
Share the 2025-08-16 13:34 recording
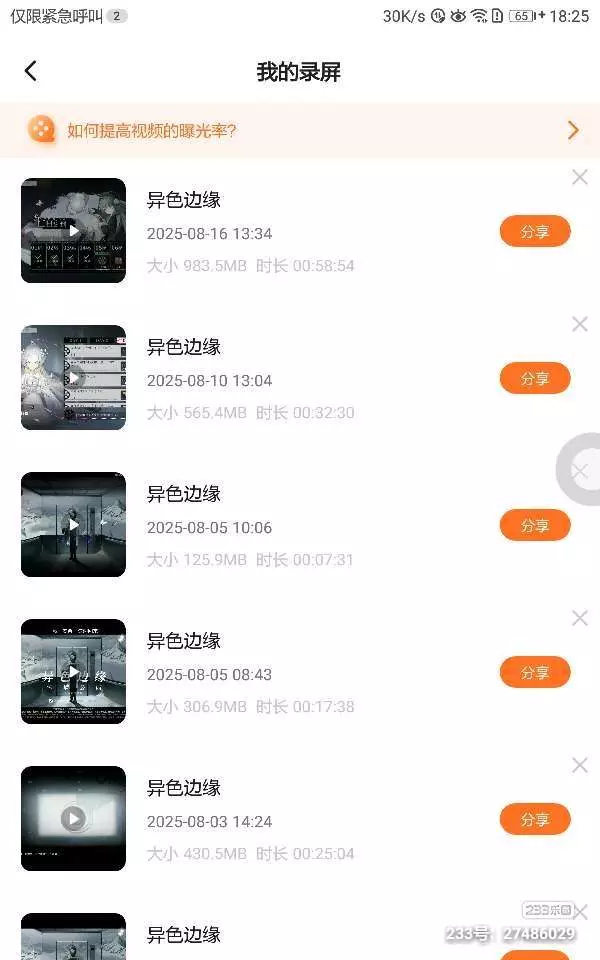coord(535,231)
